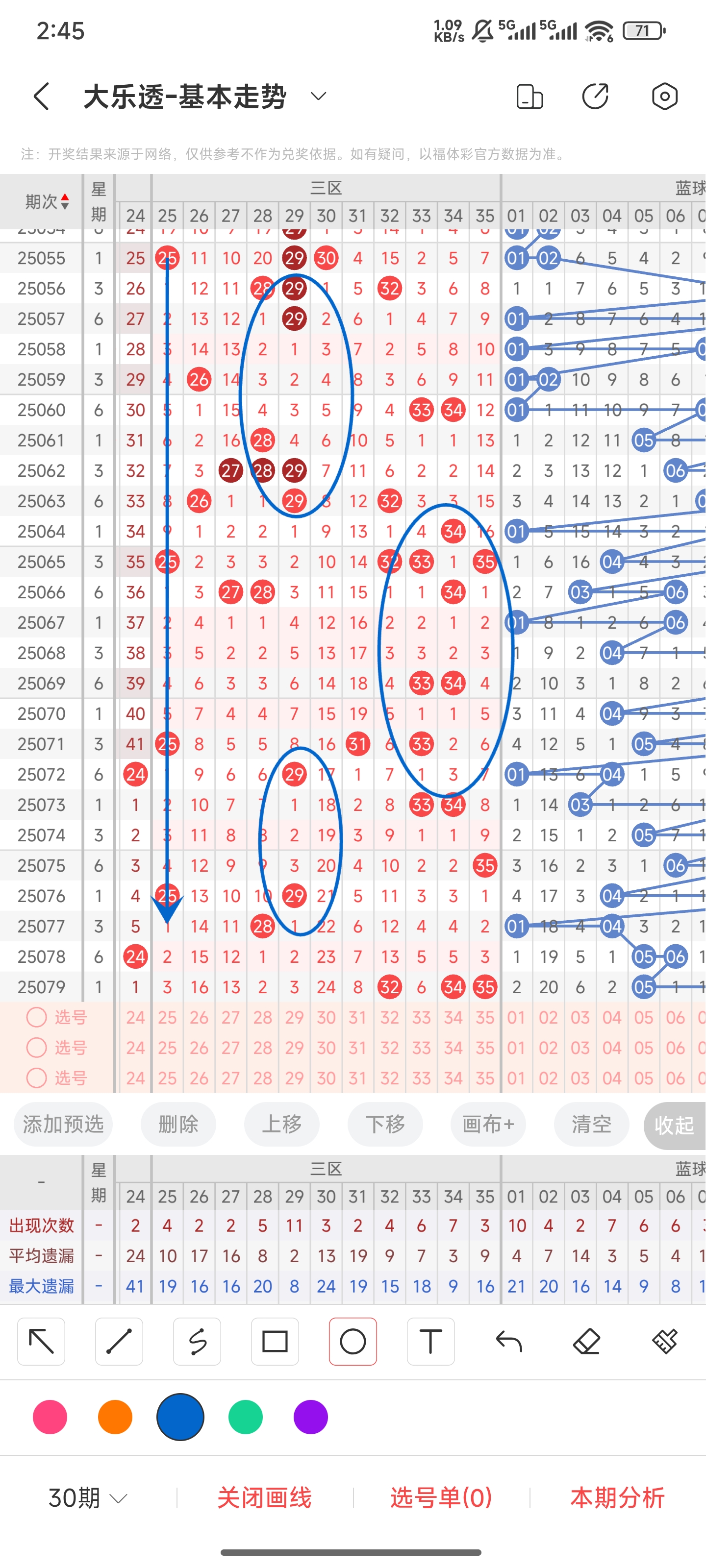Image resolution: width=706 pixels, height=1568 pixels.
Task: Tap 下移 to move selection down
Action: click(x=385, y=1124)
